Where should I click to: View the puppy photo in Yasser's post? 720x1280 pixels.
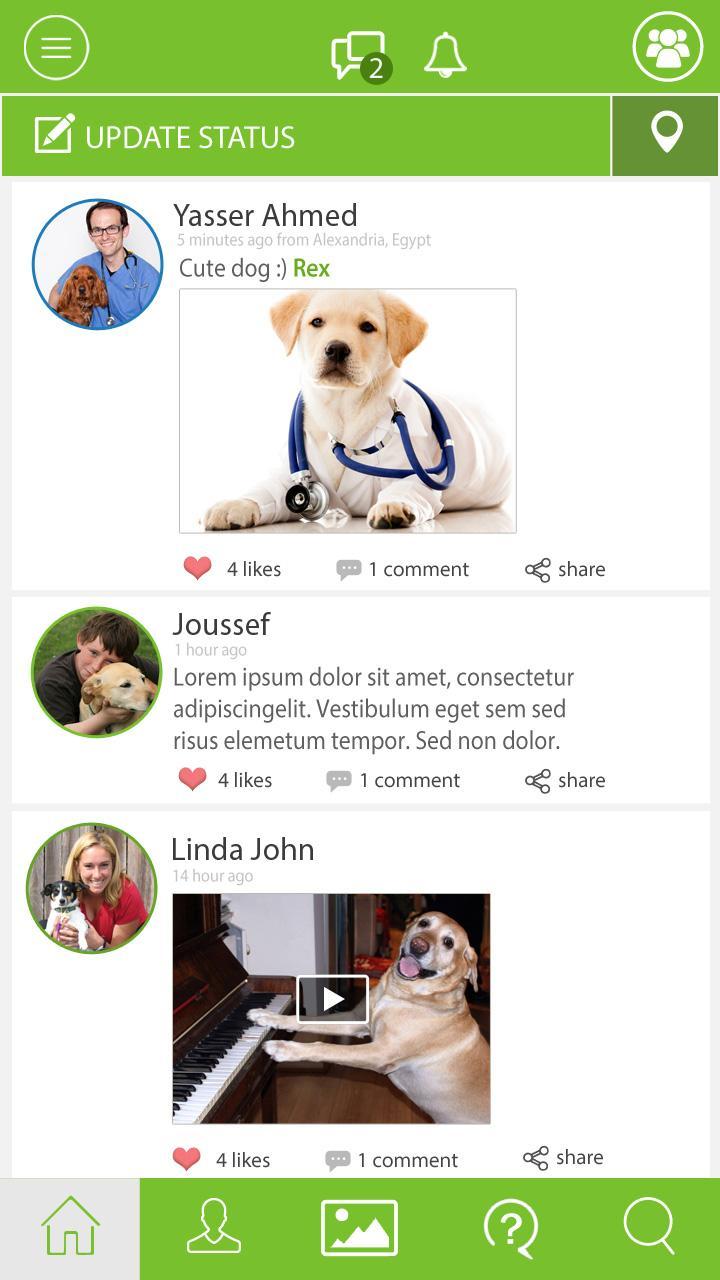pos(347,410)
